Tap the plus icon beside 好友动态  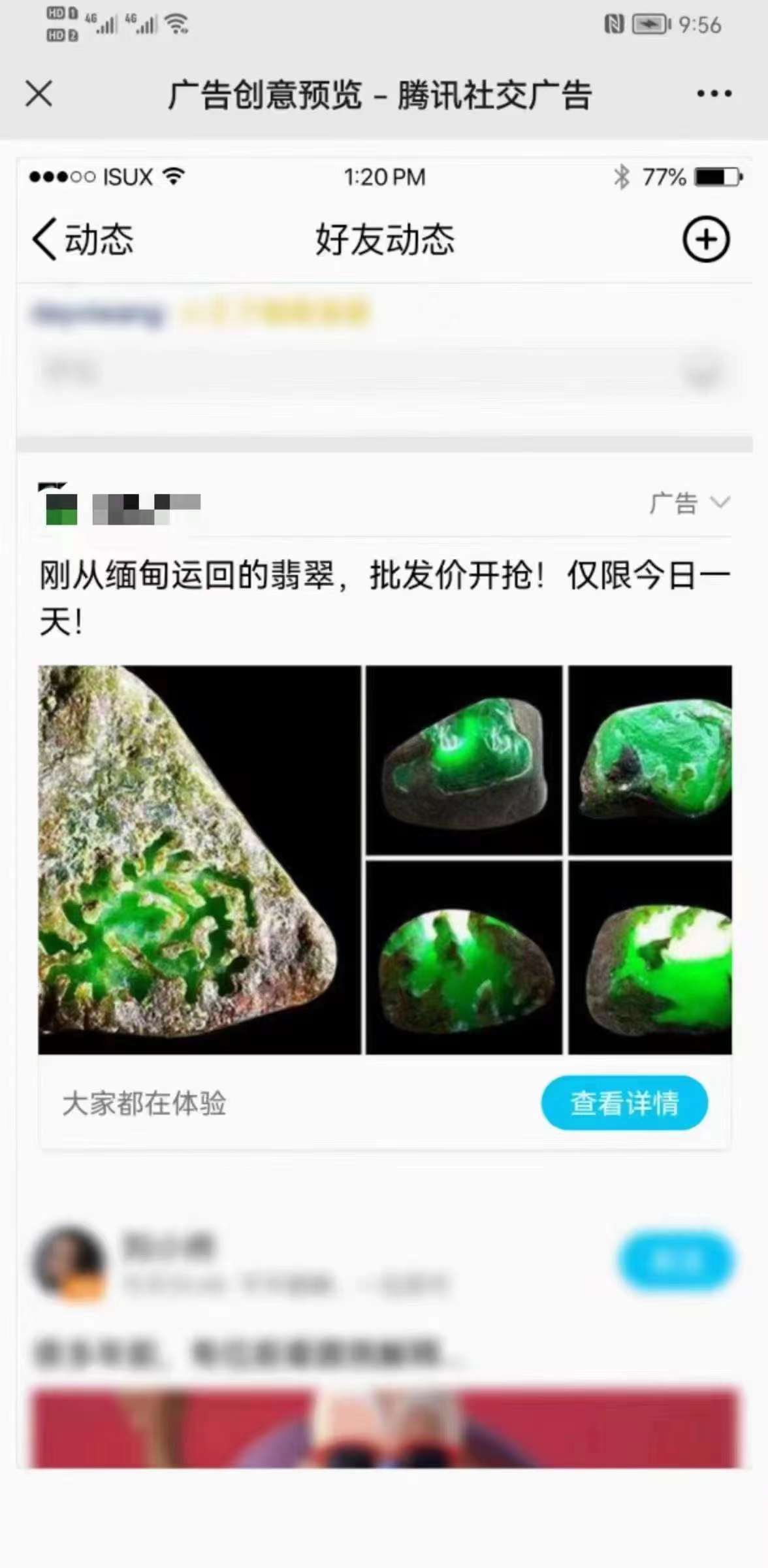(x=705, y=239)
